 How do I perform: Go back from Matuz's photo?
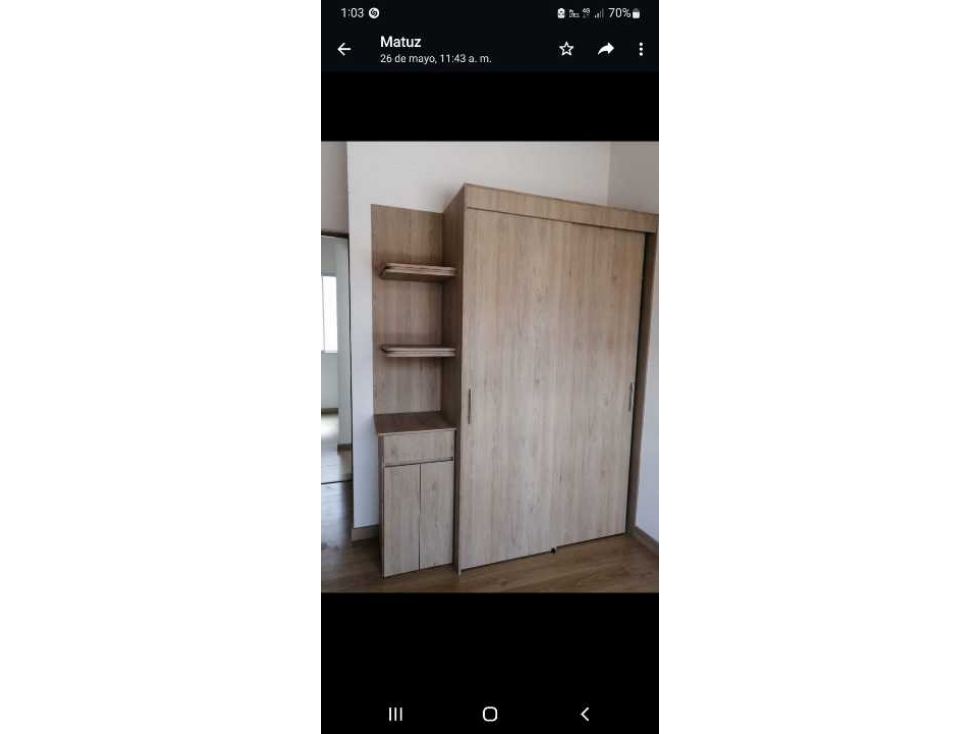pyautogui.click(x=344, y=49)
